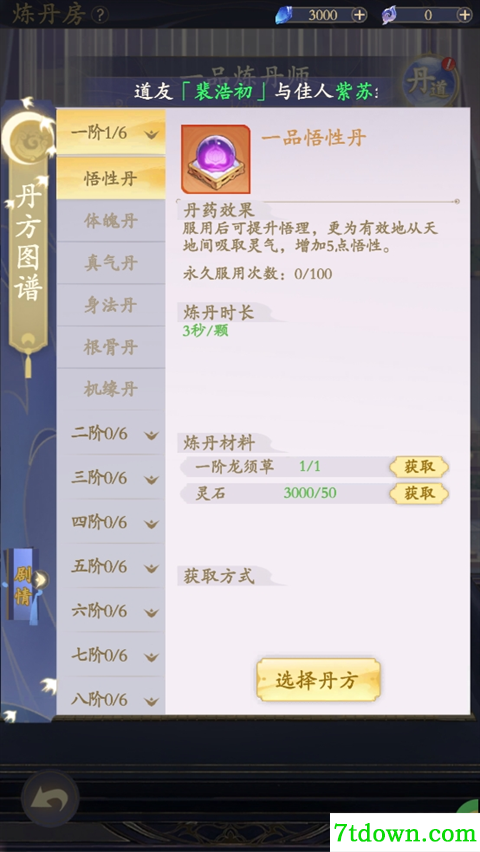Open the 七阶0/6 tier
480x852 pixels.
click(111, 655)
